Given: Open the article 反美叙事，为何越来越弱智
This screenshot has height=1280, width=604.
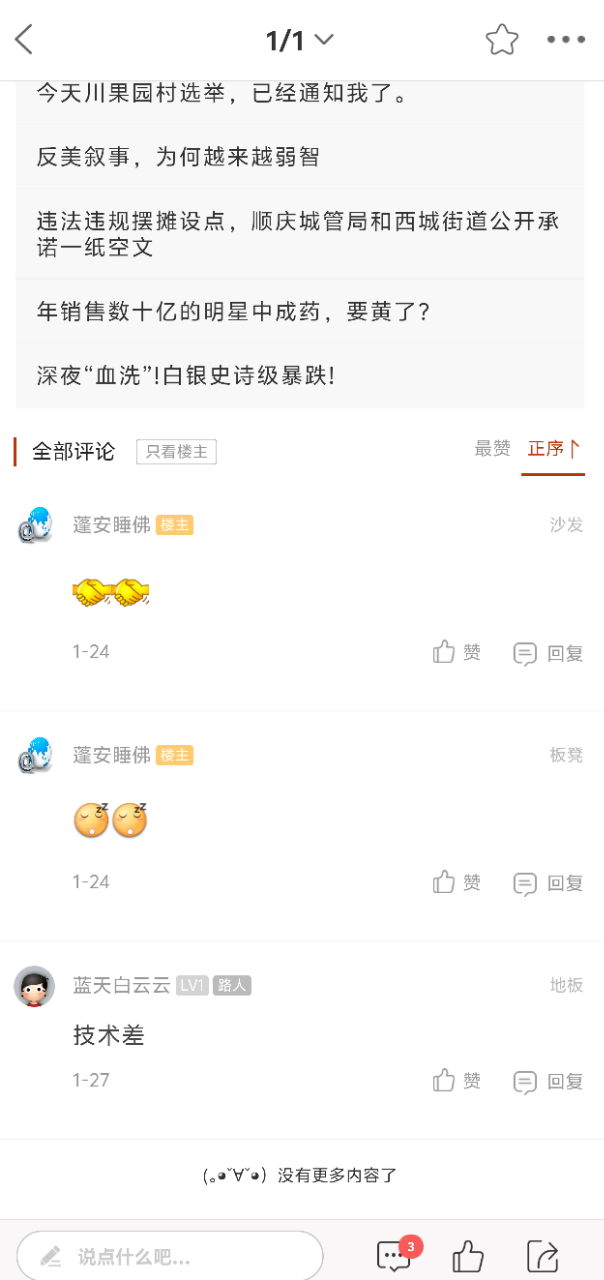Looking at the screenshot, I should (178, 157).
